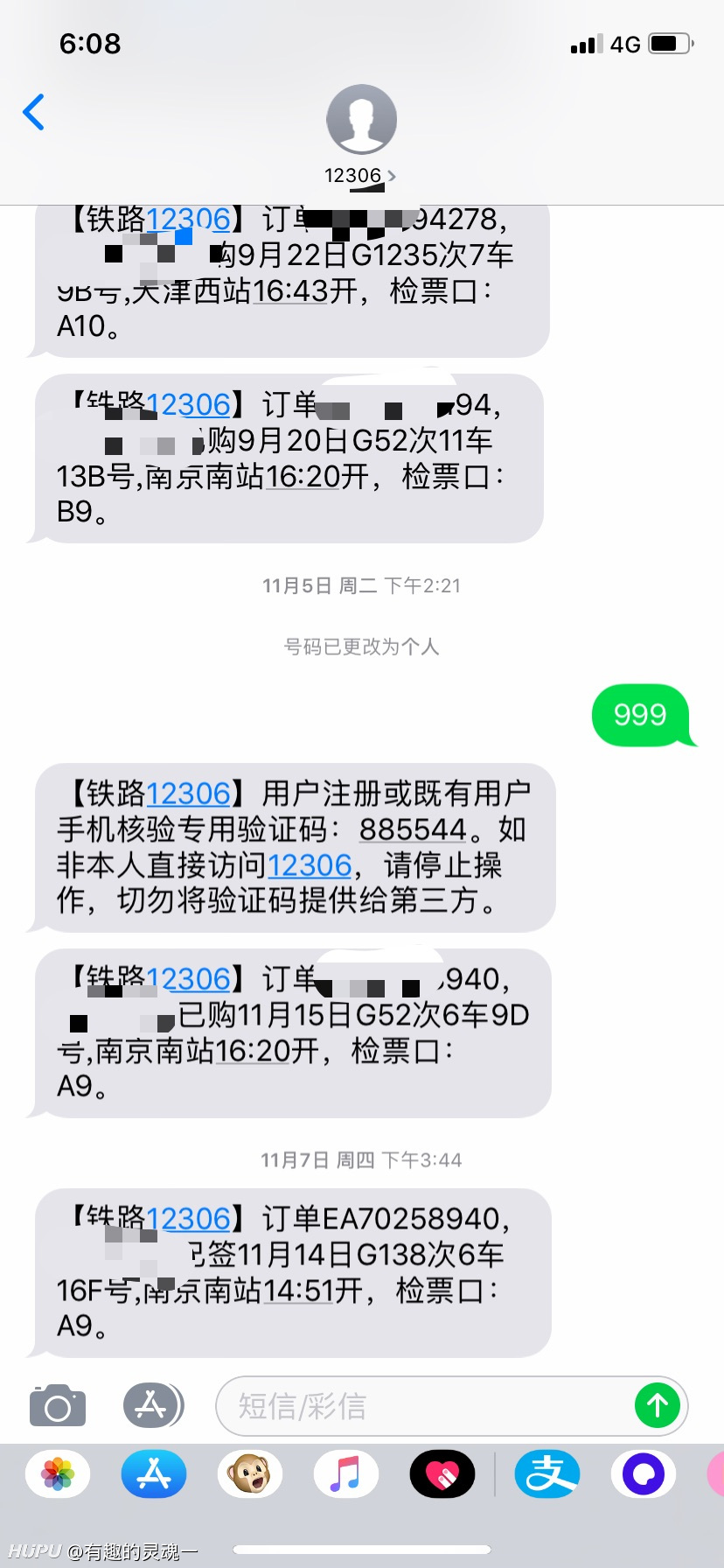
Task: Tap the 16:43 time link in the G1235 message
Action: click(289, 290)
